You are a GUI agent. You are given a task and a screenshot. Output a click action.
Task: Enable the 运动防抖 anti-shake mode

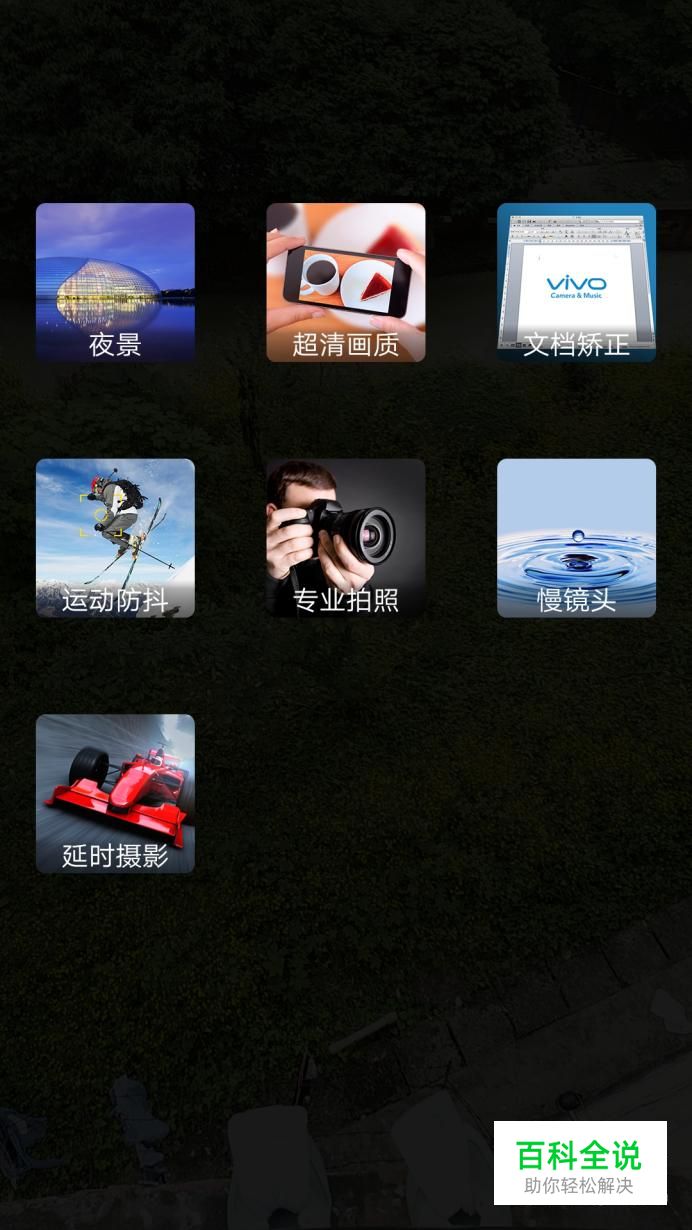(115, 538)
